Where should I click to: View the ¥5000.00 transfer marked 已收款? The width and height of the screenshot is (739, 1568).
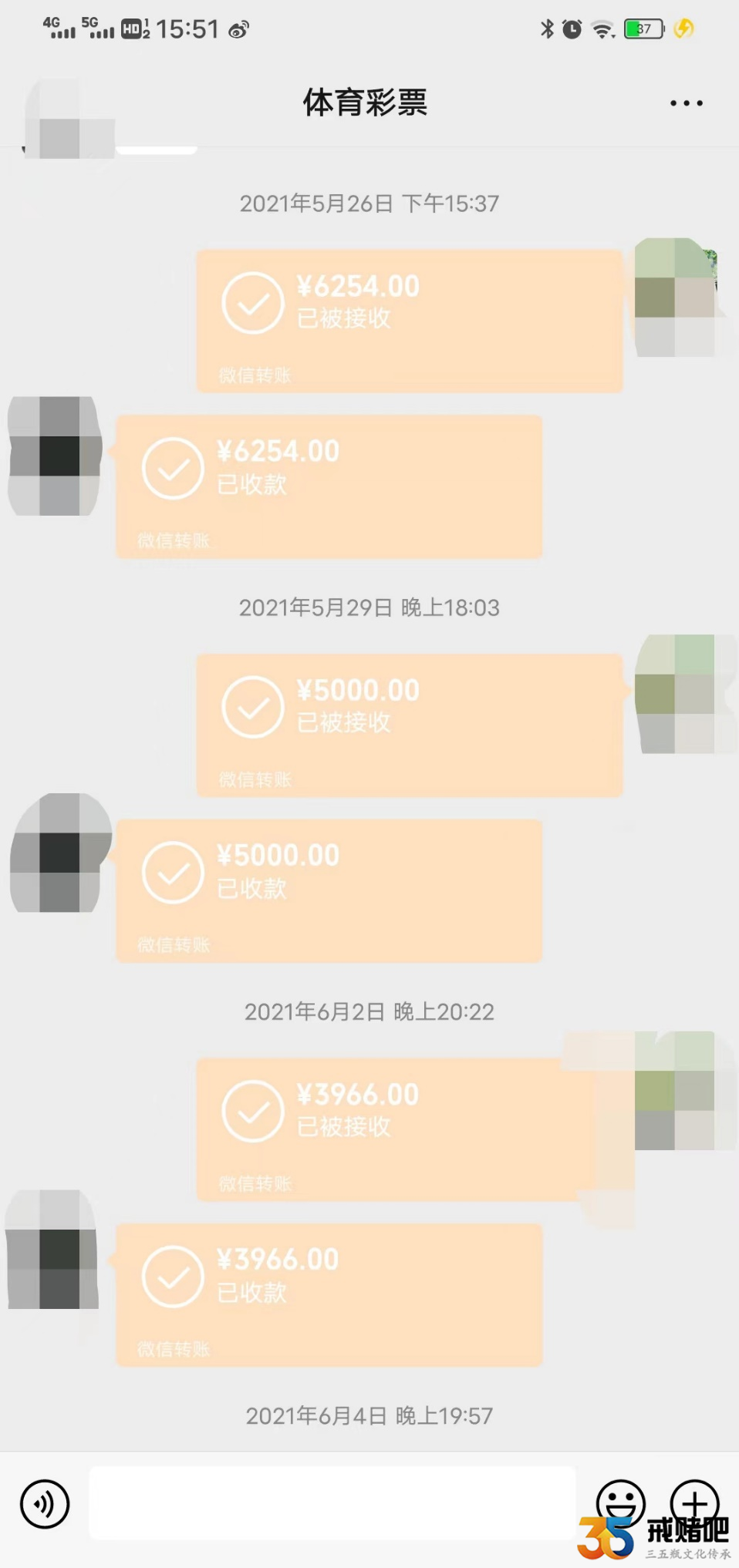329,890
